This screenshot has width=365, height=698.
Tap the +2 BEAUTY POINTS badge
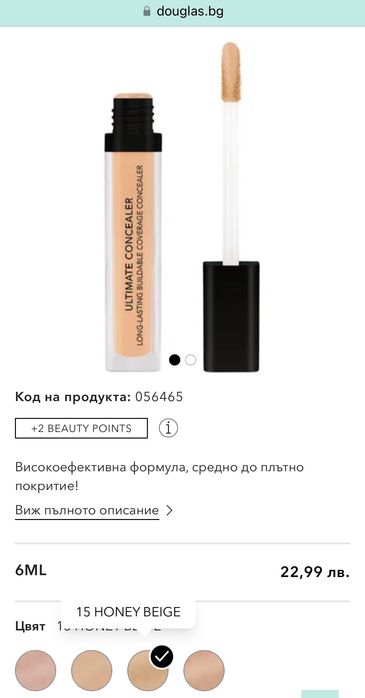click(81, 428)
